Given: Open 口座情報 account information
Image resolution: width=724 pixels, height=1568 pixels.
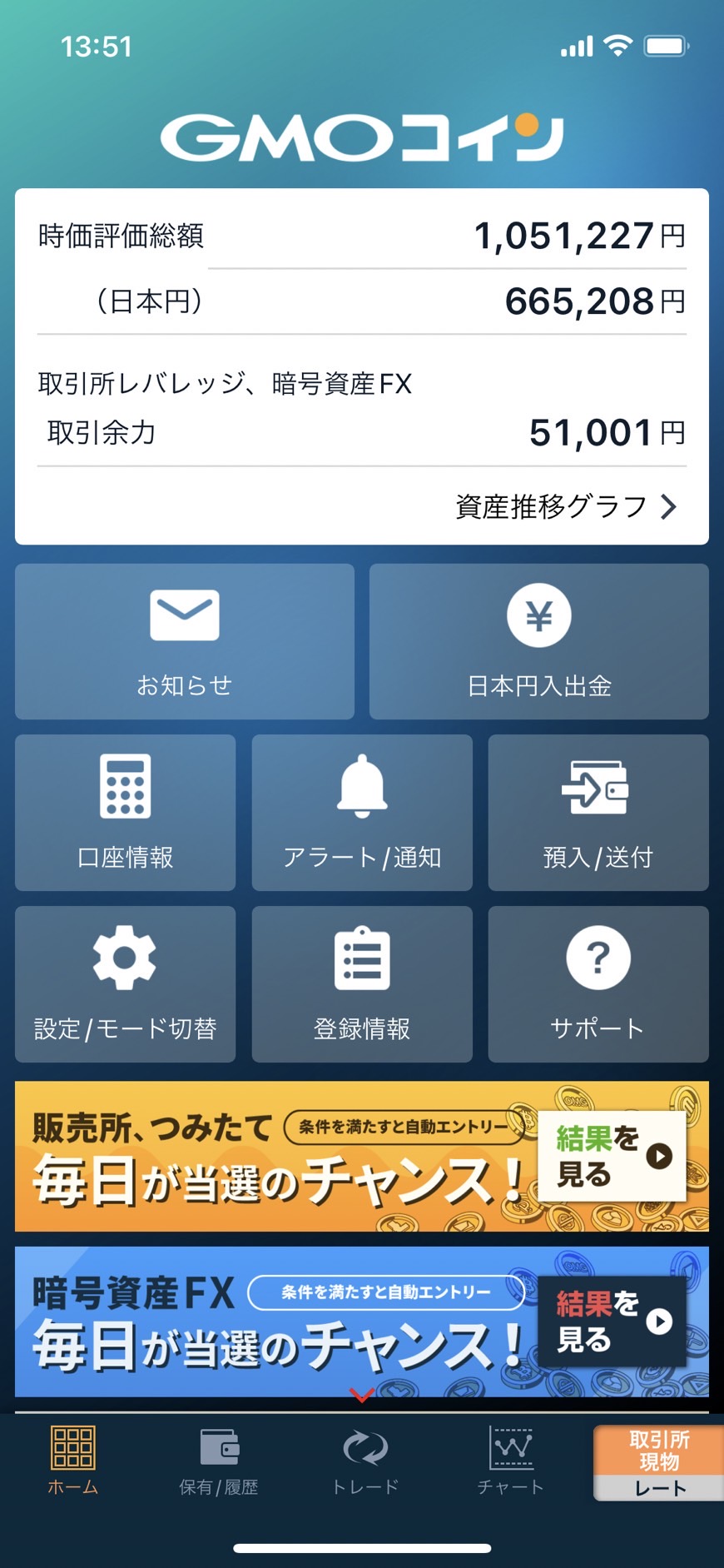Looking at the screenshot, I should tap(125, 813).
